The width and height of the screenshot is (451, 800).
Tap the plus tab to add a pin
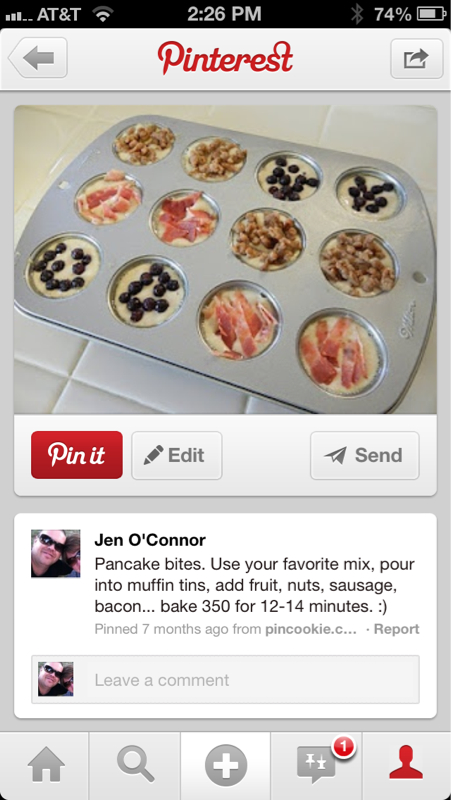(x=226, y=766)
